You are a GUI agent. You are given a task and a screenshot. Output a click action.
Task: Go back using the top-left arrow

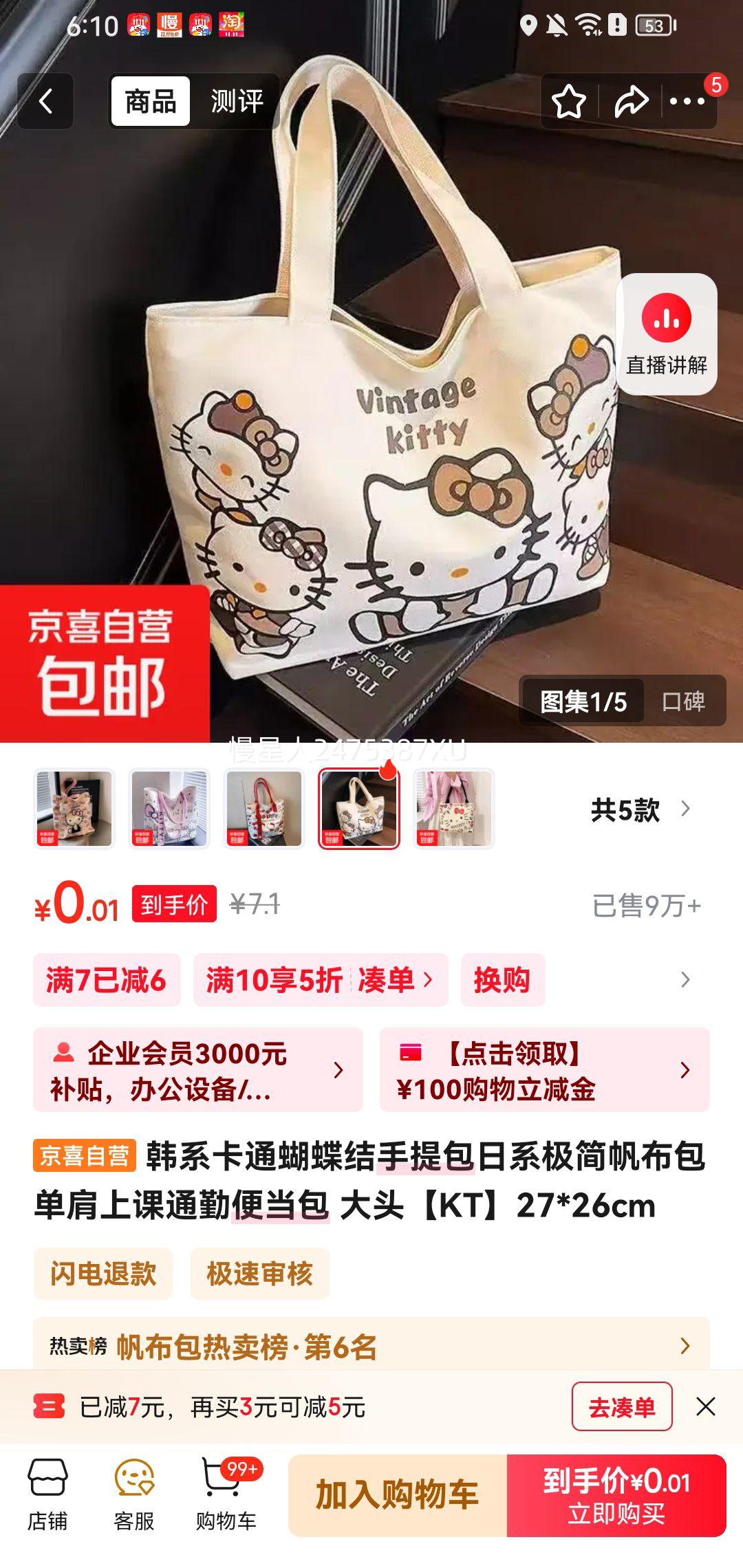(x=45, y=102)
